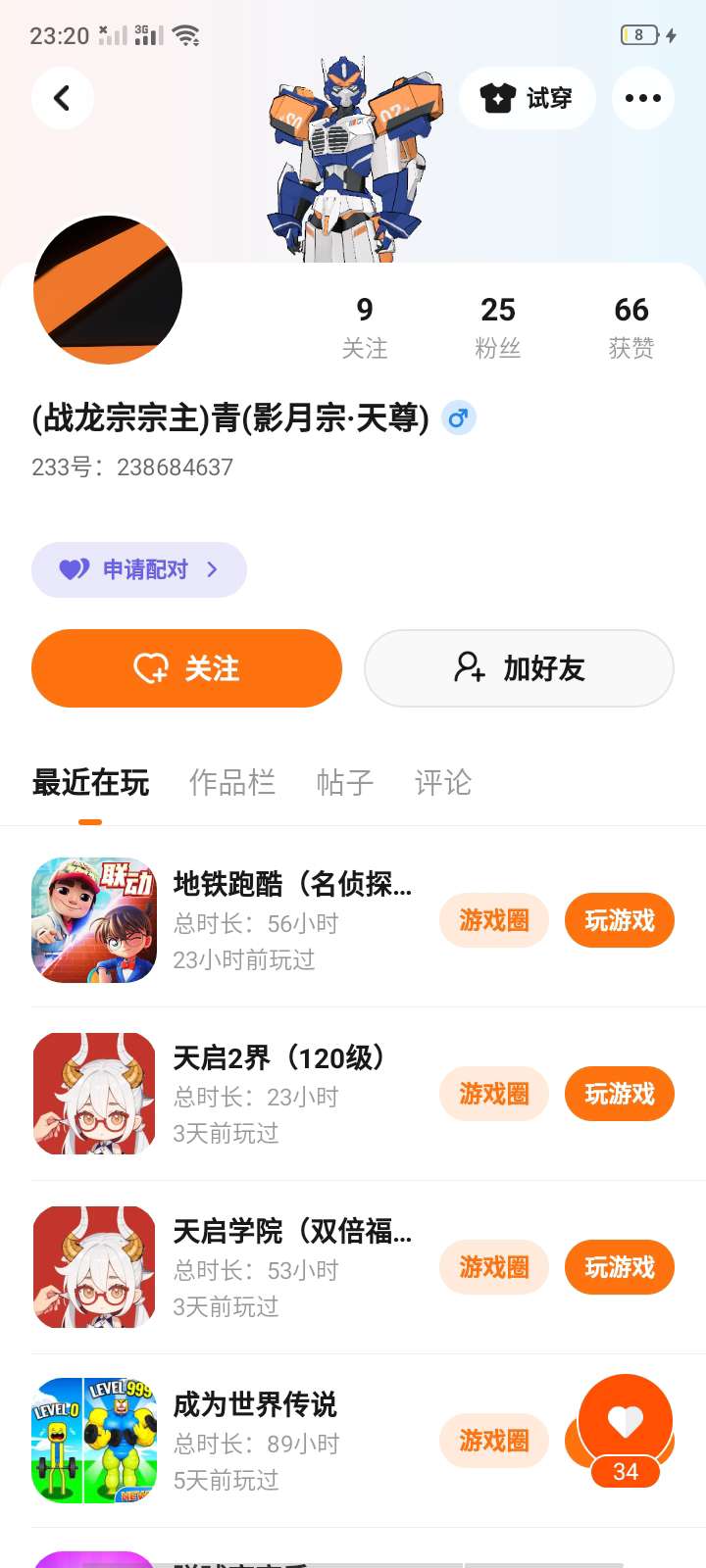View the 9 关注 following list

[365, 327]
